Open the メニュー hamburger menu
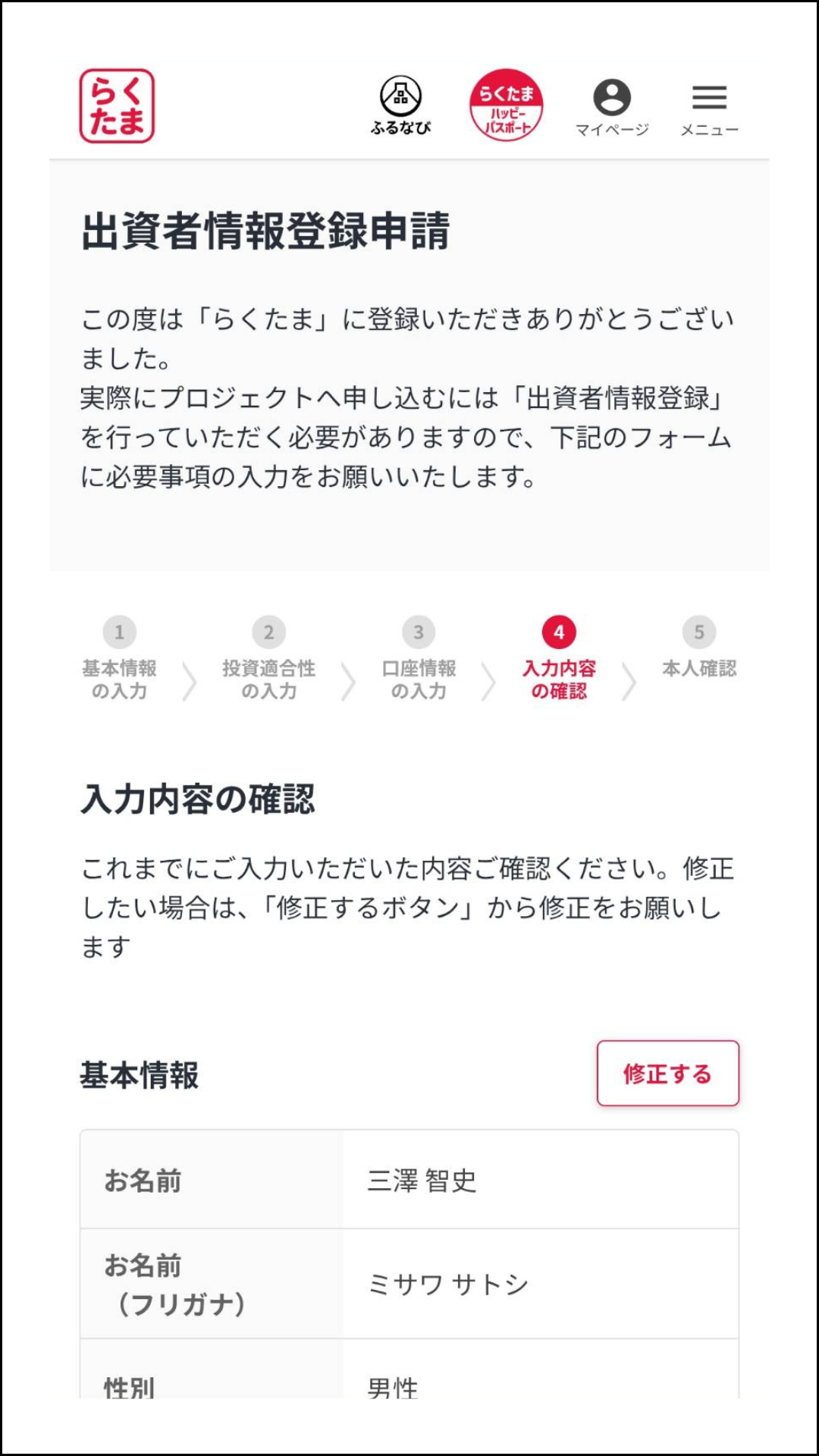 click(x=709, y=107)
